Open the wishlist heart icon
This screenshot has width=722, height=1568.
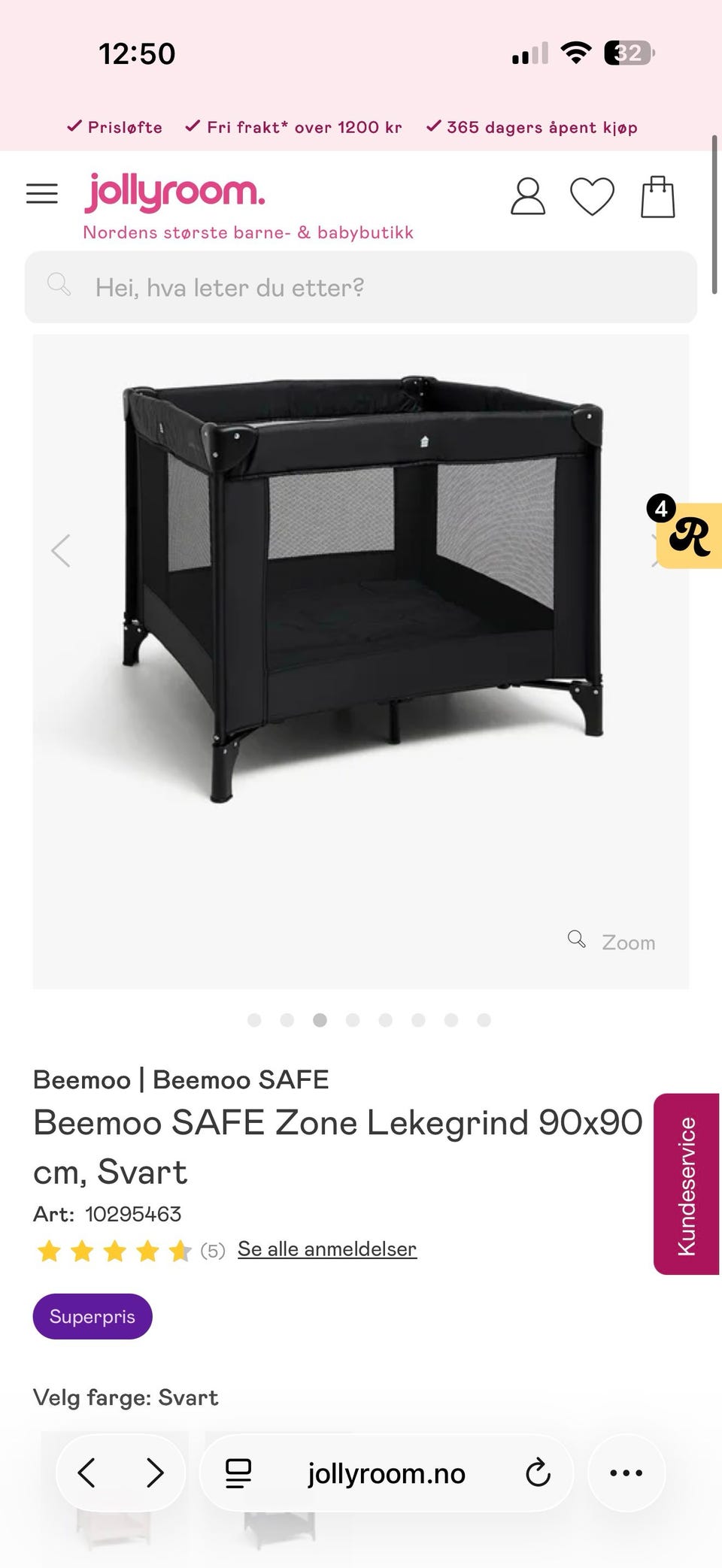tap(593, 197)
